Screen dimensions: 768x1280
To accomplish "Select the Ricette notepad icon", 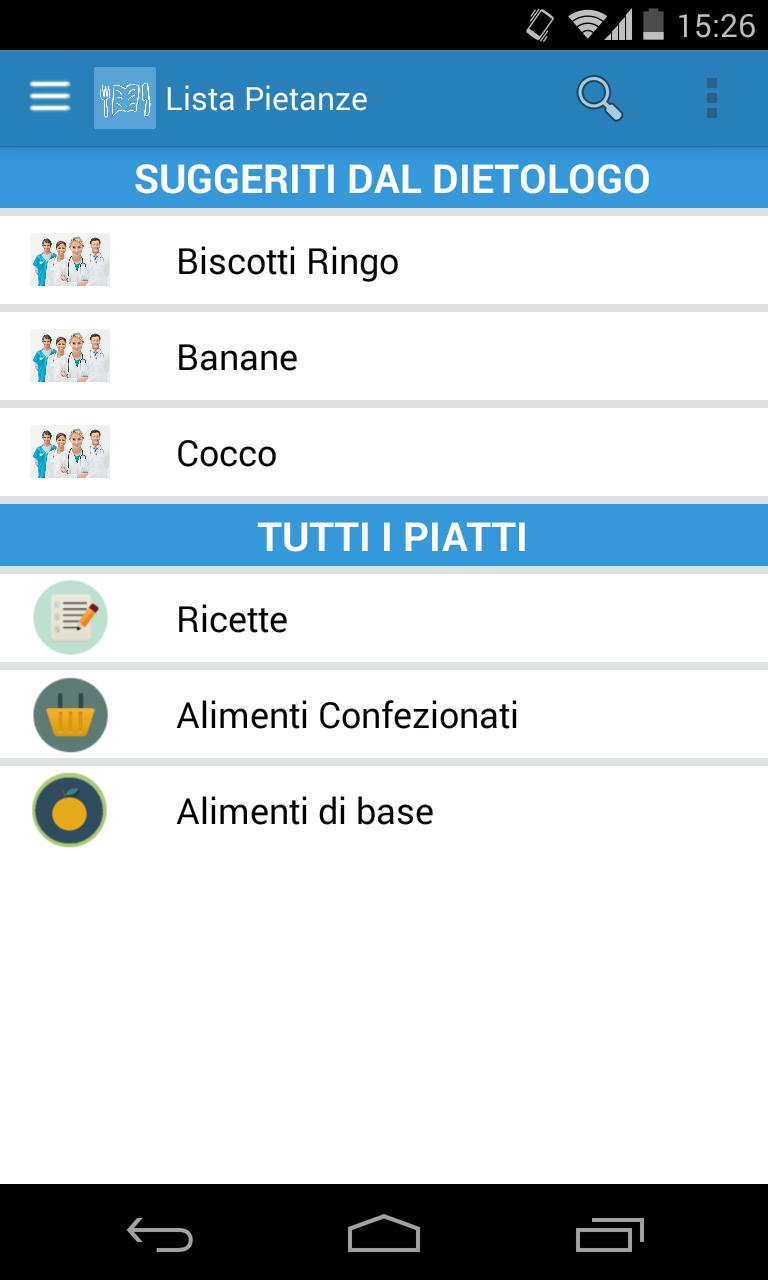I will (69, 618).
